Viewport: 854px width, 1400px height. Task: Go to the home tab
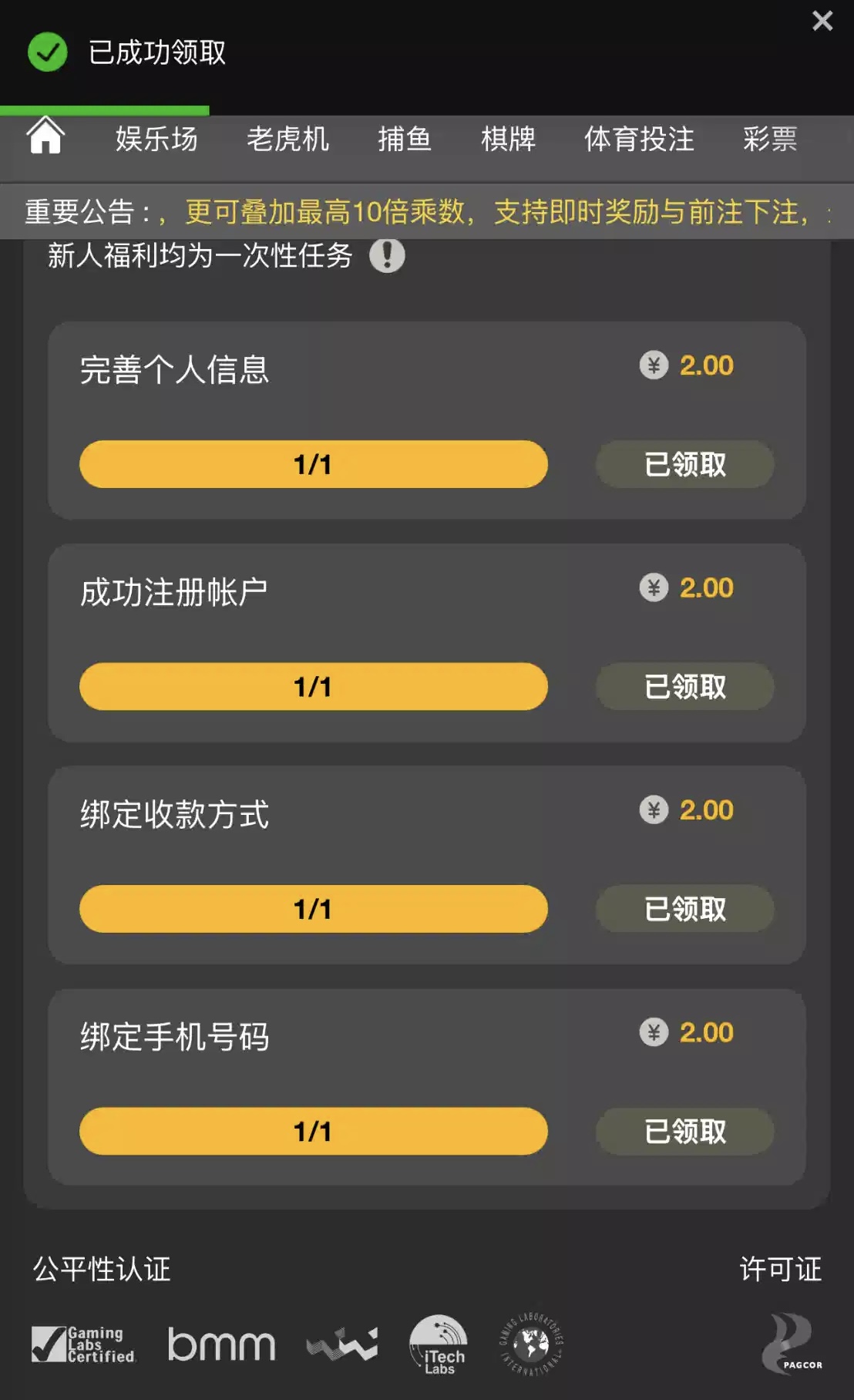(45, 136)
